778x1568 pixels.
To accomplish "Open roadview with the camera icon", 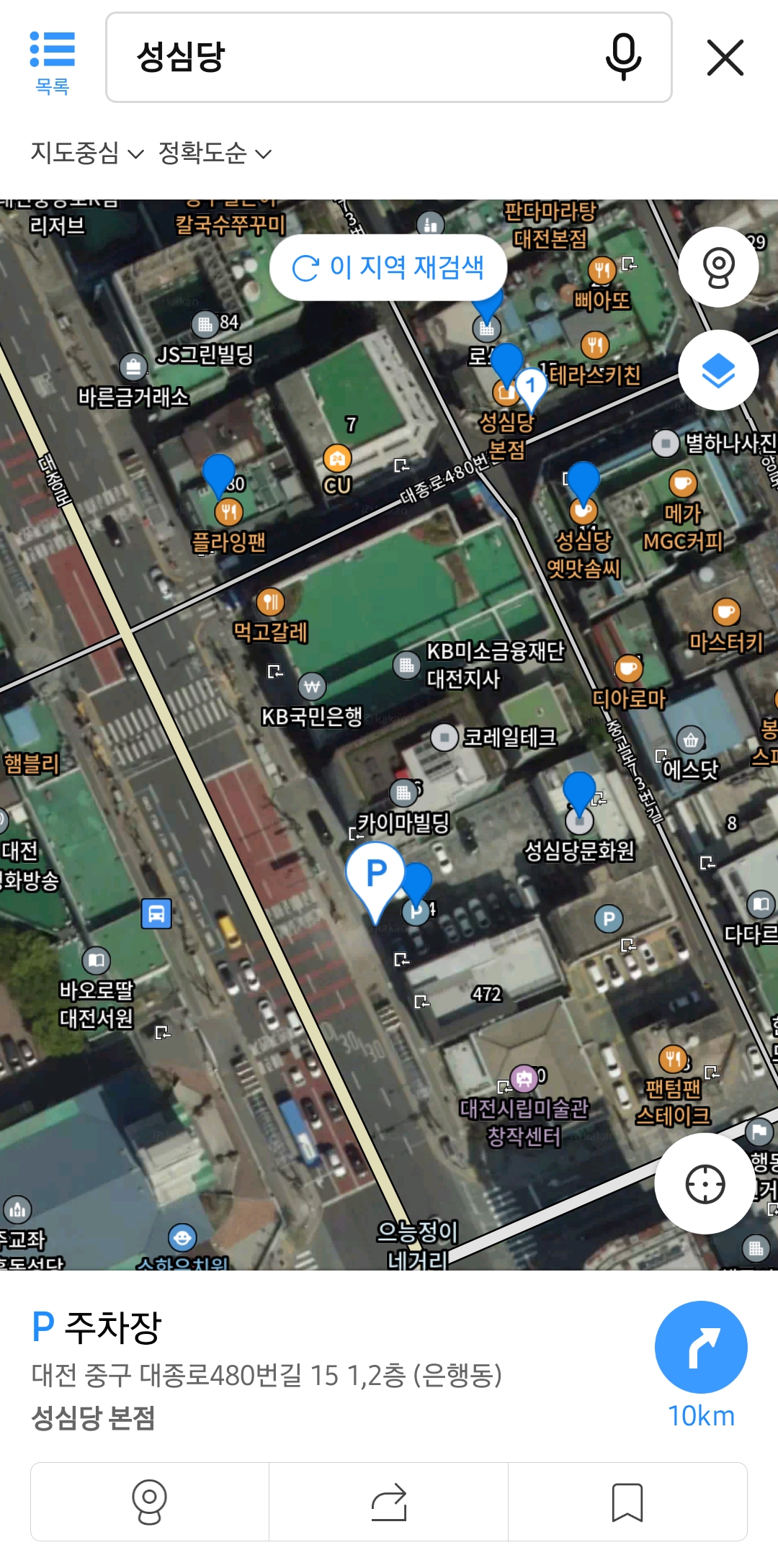I will (x=719, y=266).
